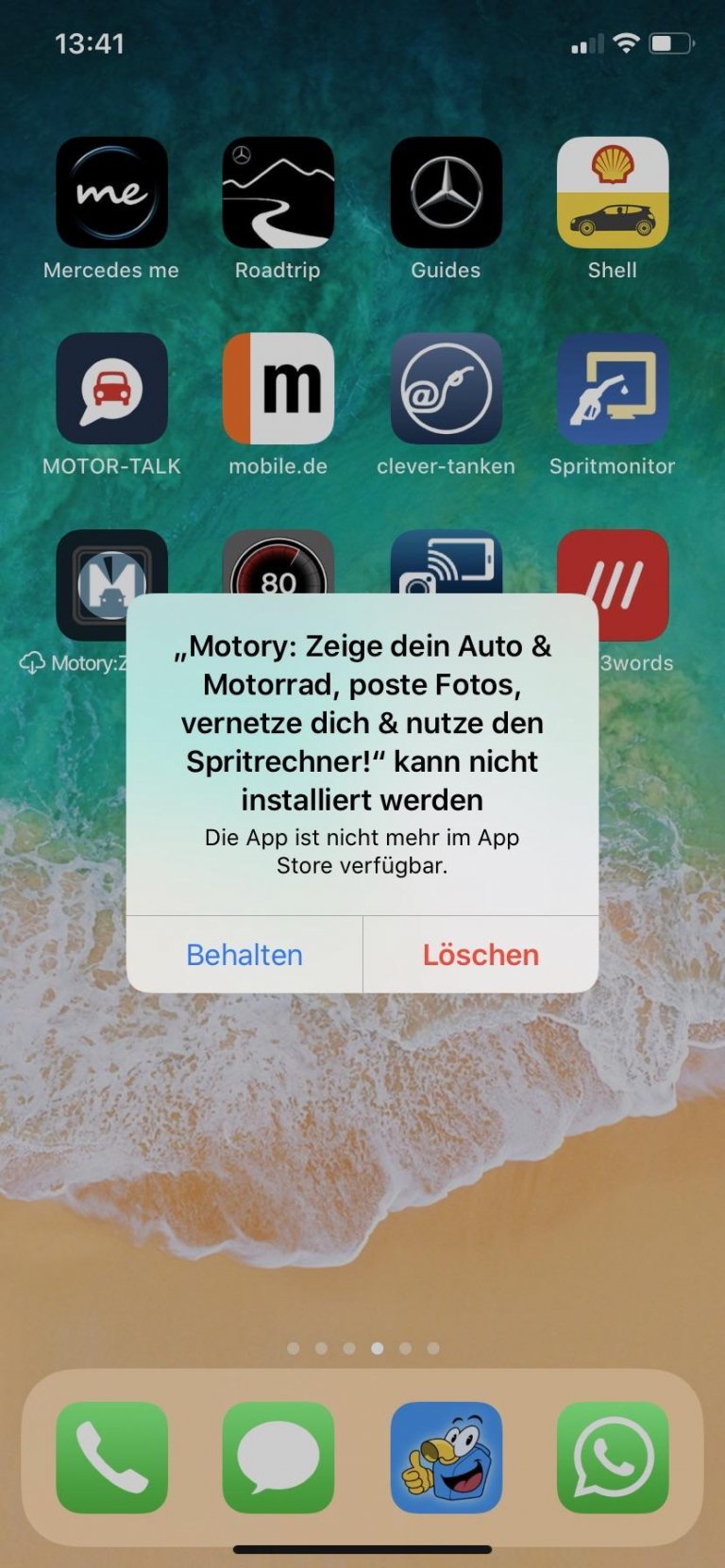This screenshot has width=725, height=1568.
Task: Open the Phone app in dock
Action: [x=111, y=1457]
